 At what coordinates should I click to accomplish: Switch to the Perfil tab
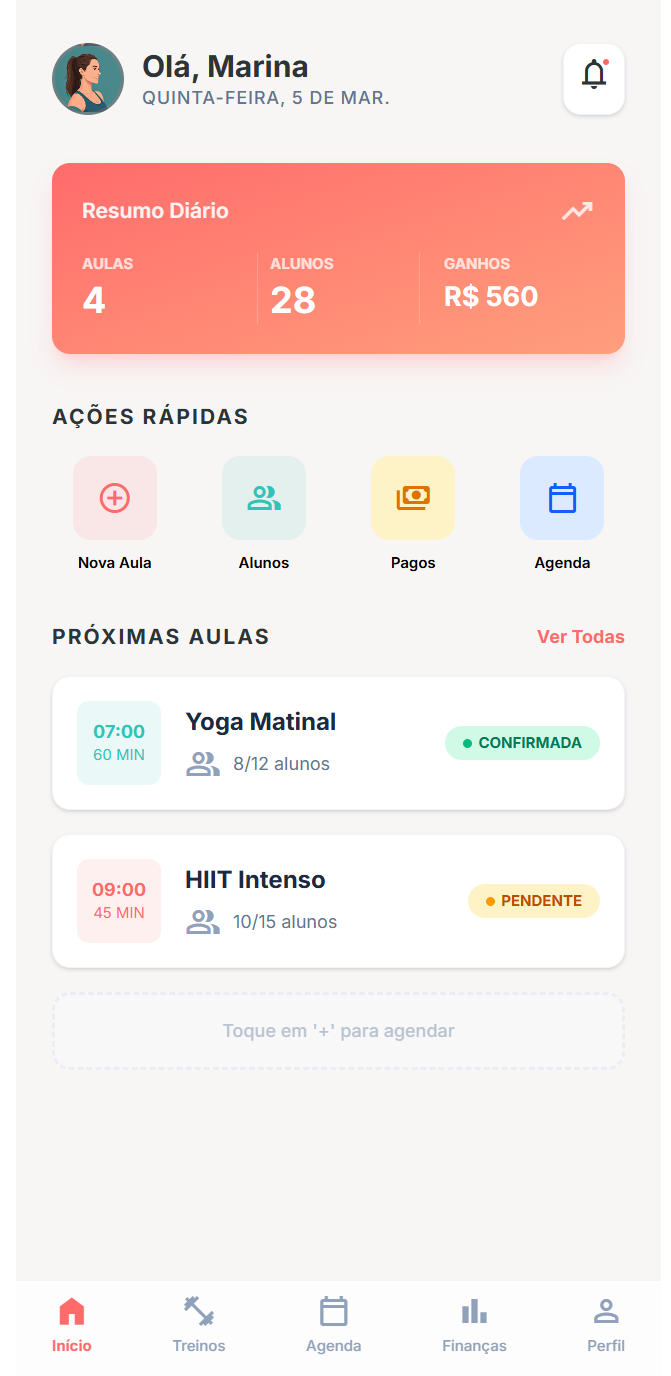click(x=606, y=1324)
